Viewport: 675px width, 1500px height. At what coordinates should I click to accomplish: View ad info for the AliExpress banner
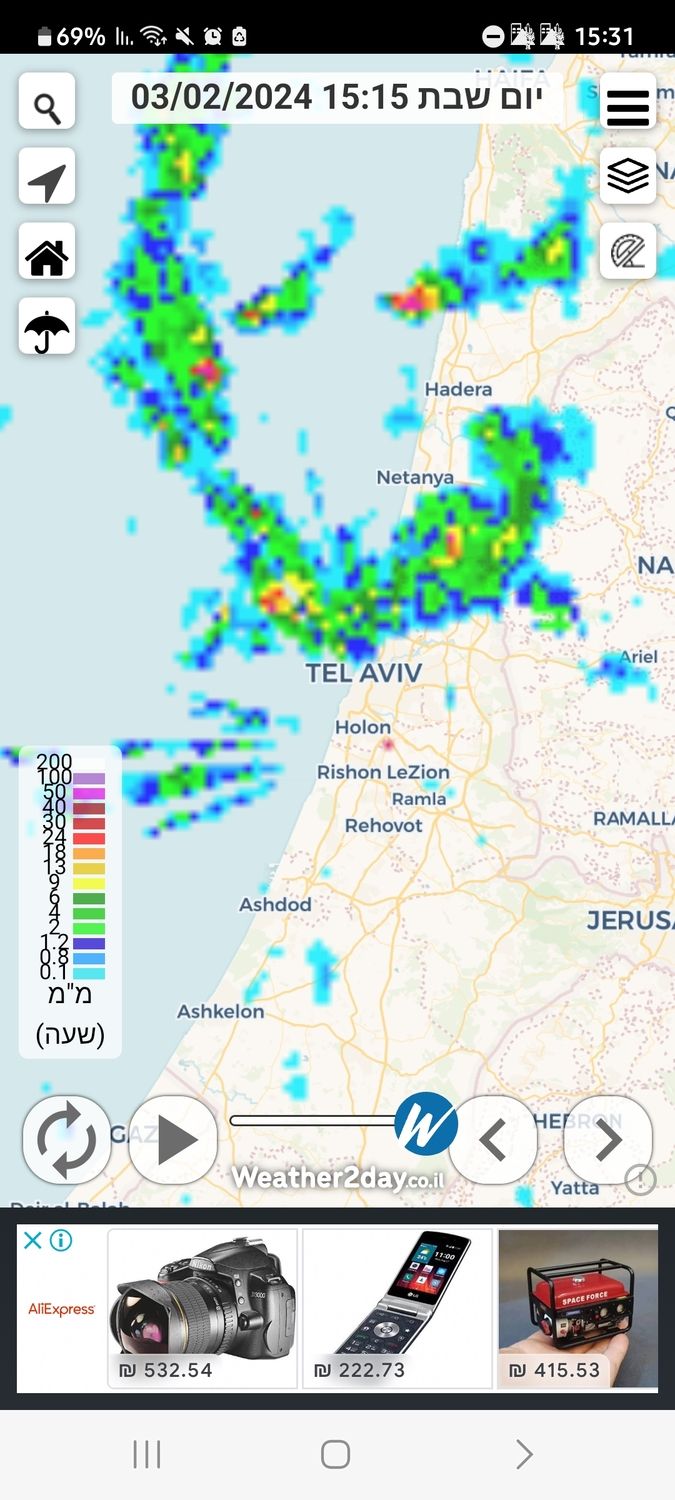[x=61, y=1241]
